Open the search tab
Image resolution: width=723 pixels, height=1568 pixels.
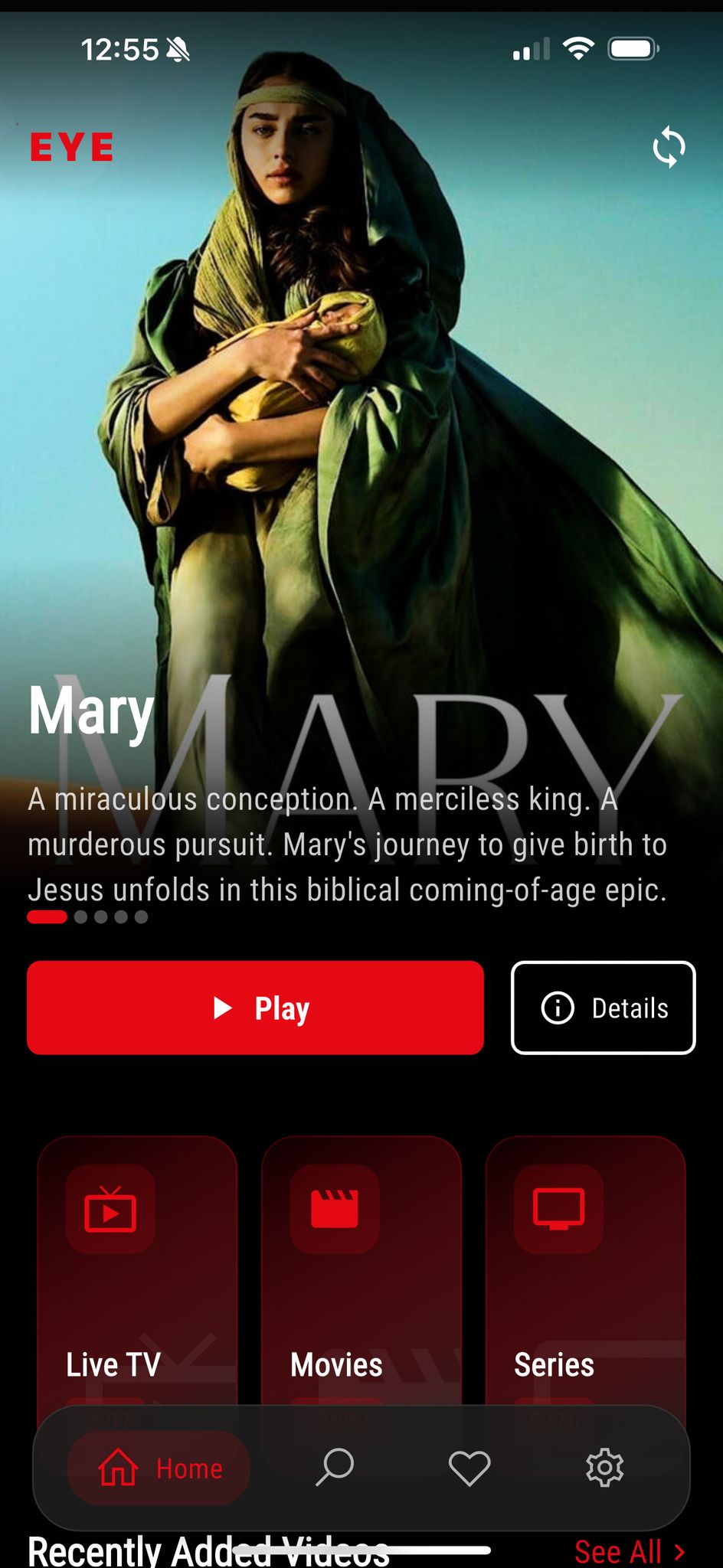335,1467
